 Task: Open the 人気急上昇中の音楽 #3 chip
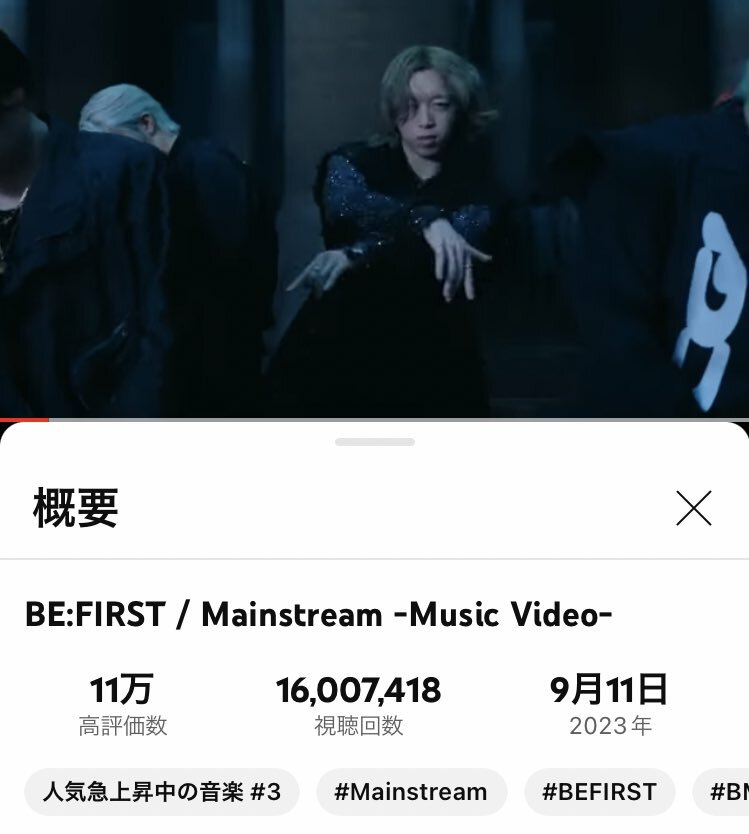[162, 793]
